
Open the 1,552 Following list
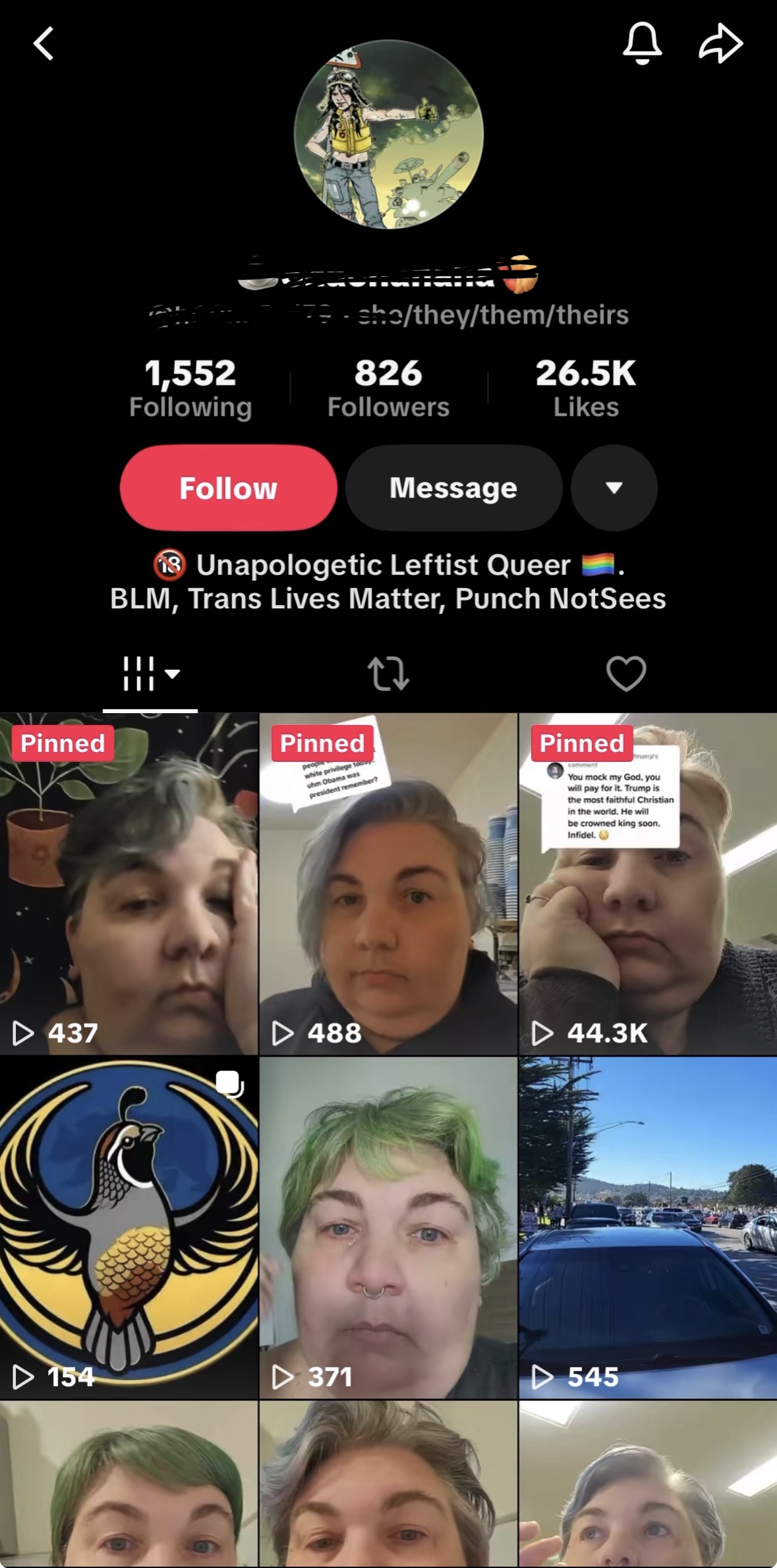click(x=190, y=388)
